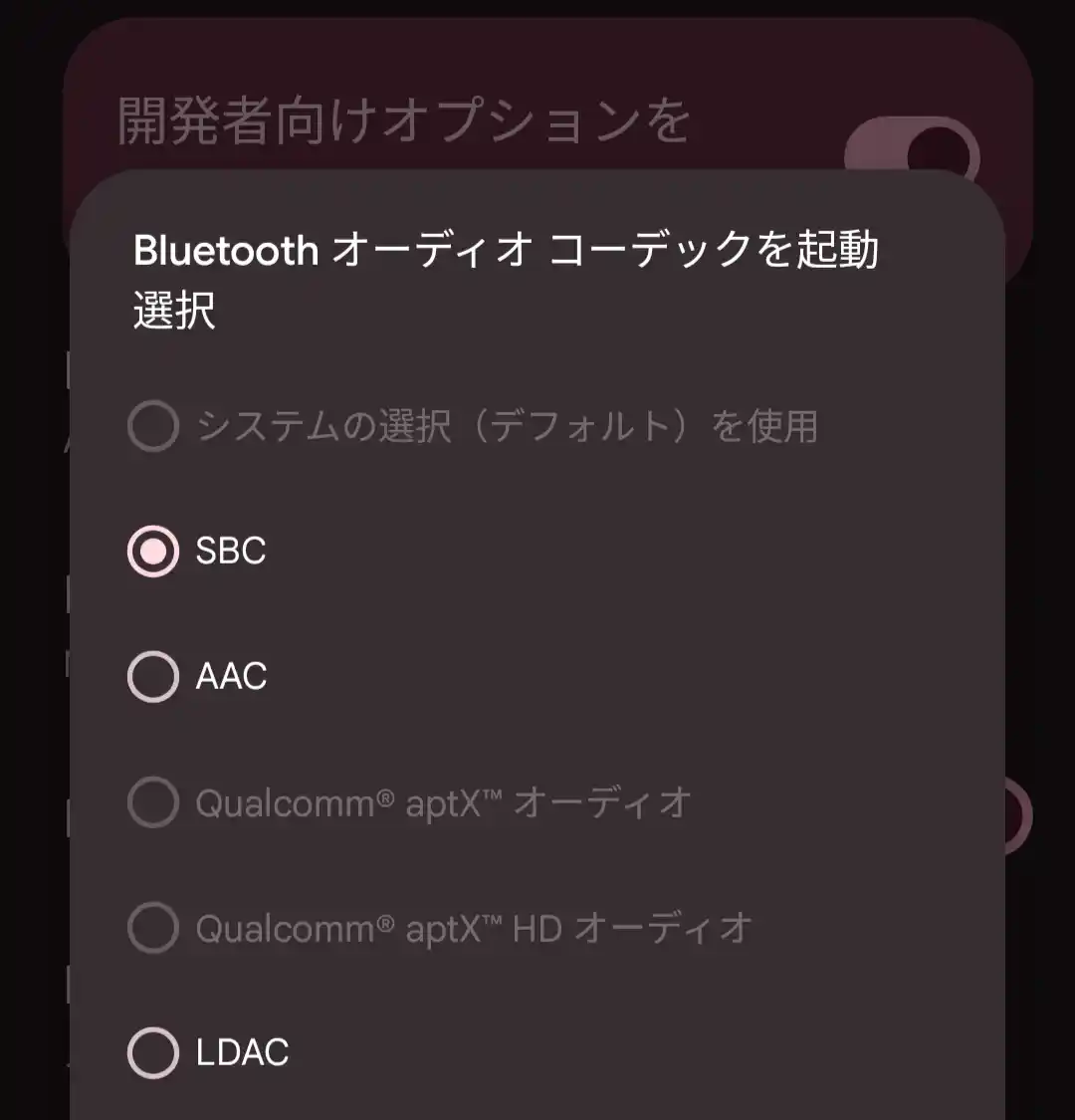1075x1120 pixels.
Task: Select システムの選択（デフォルト）を使用 option
Action: coord(151,426)
